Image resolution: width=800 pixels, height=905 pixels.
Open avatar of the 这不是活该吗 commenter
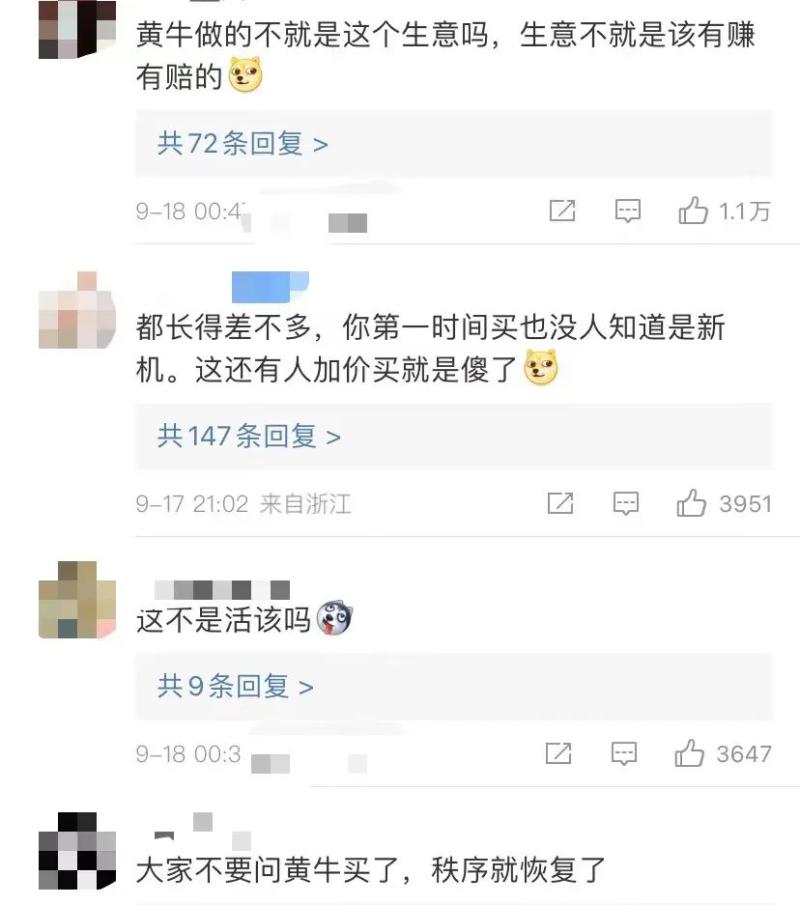[x=75, y=598]
